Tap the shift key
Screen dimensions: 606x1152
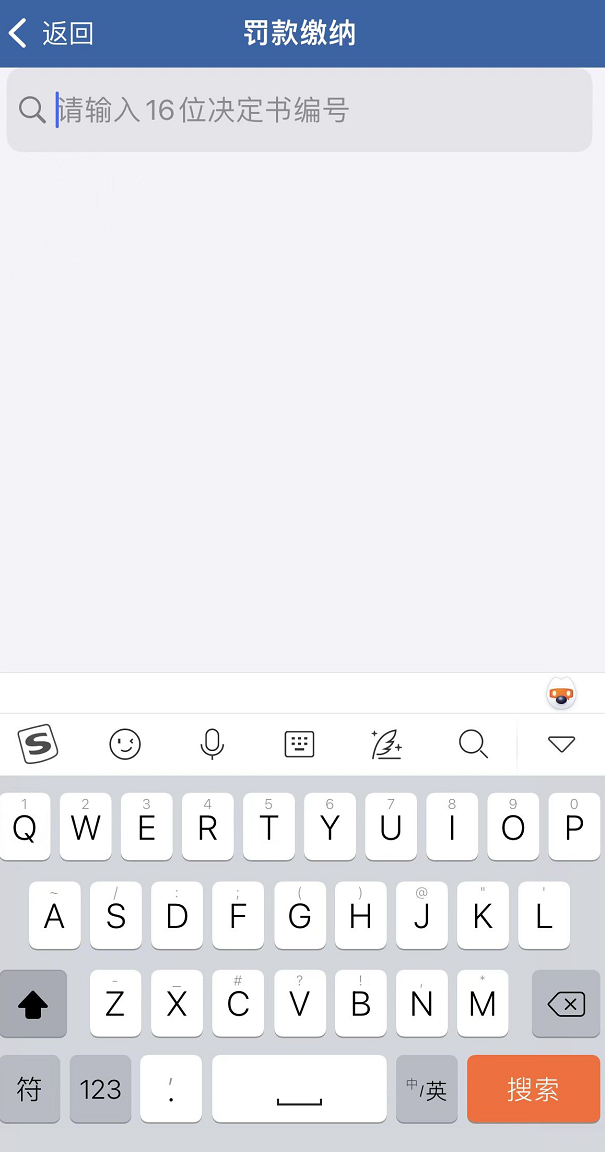(x=33, y=1003)
